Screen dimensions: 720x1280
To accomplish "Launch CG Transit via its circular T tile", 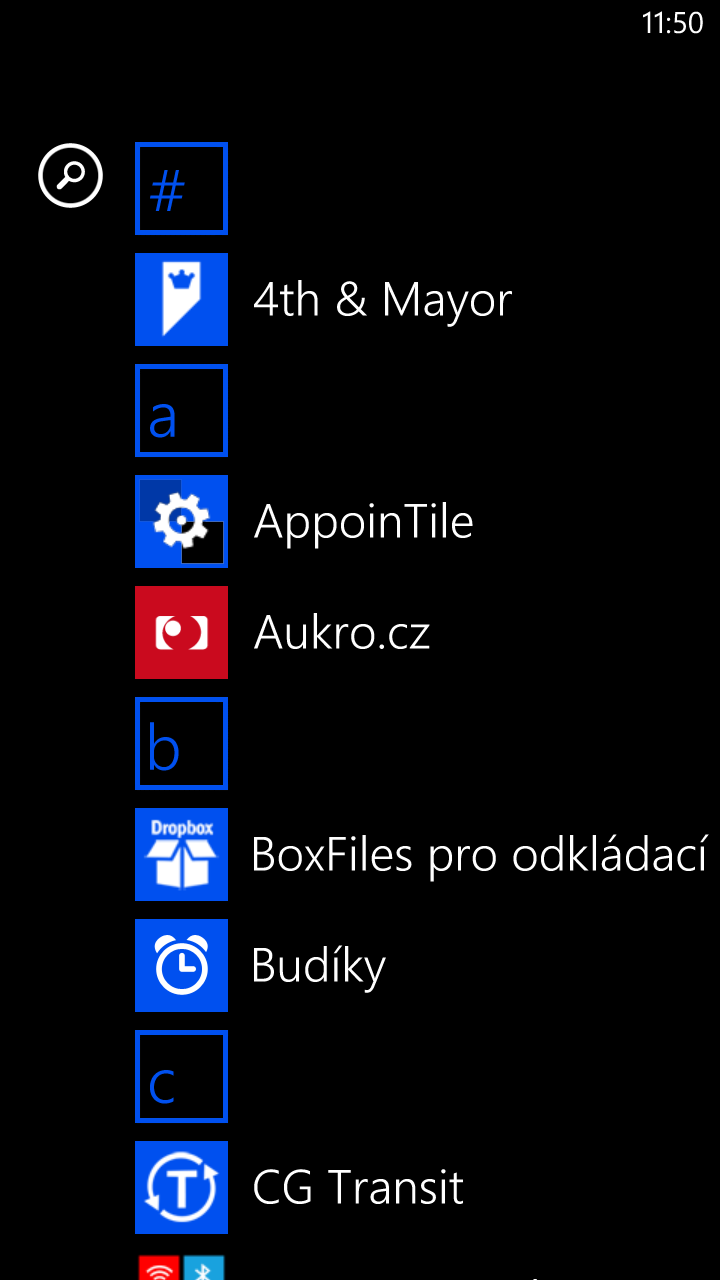I will point(181,1187).
